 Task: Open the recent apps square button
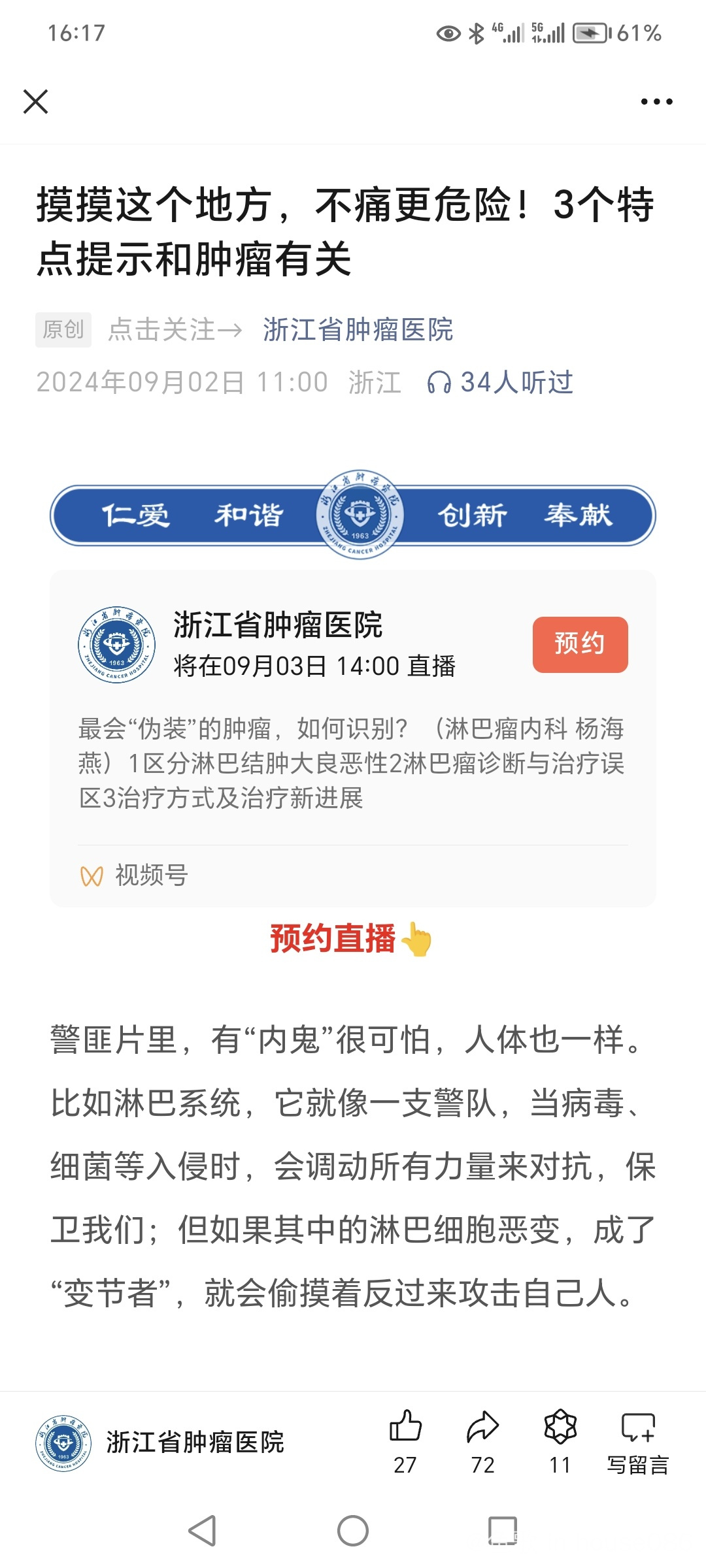(503, 1531)
